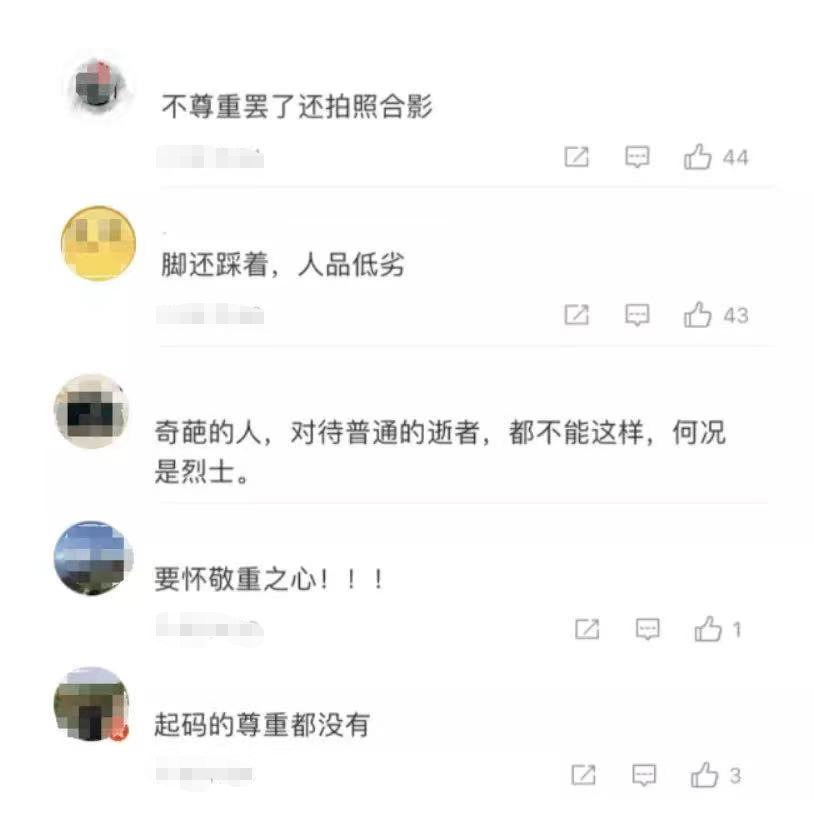Reply to the comment "要怀敬重之心！！！"

click(648, 629)
